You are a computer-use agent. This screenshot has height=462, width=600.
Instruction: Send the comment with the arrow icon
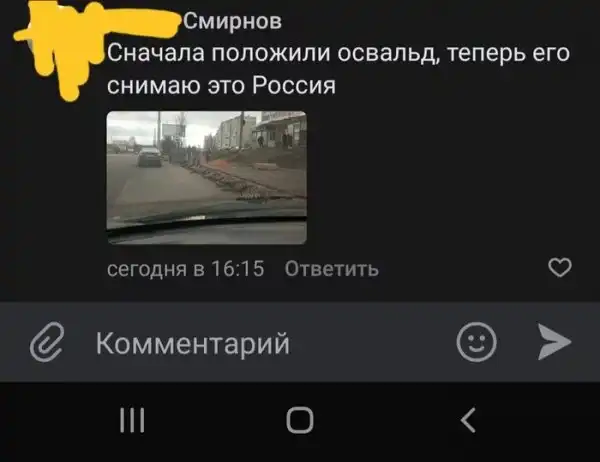[x=553, y=342]
